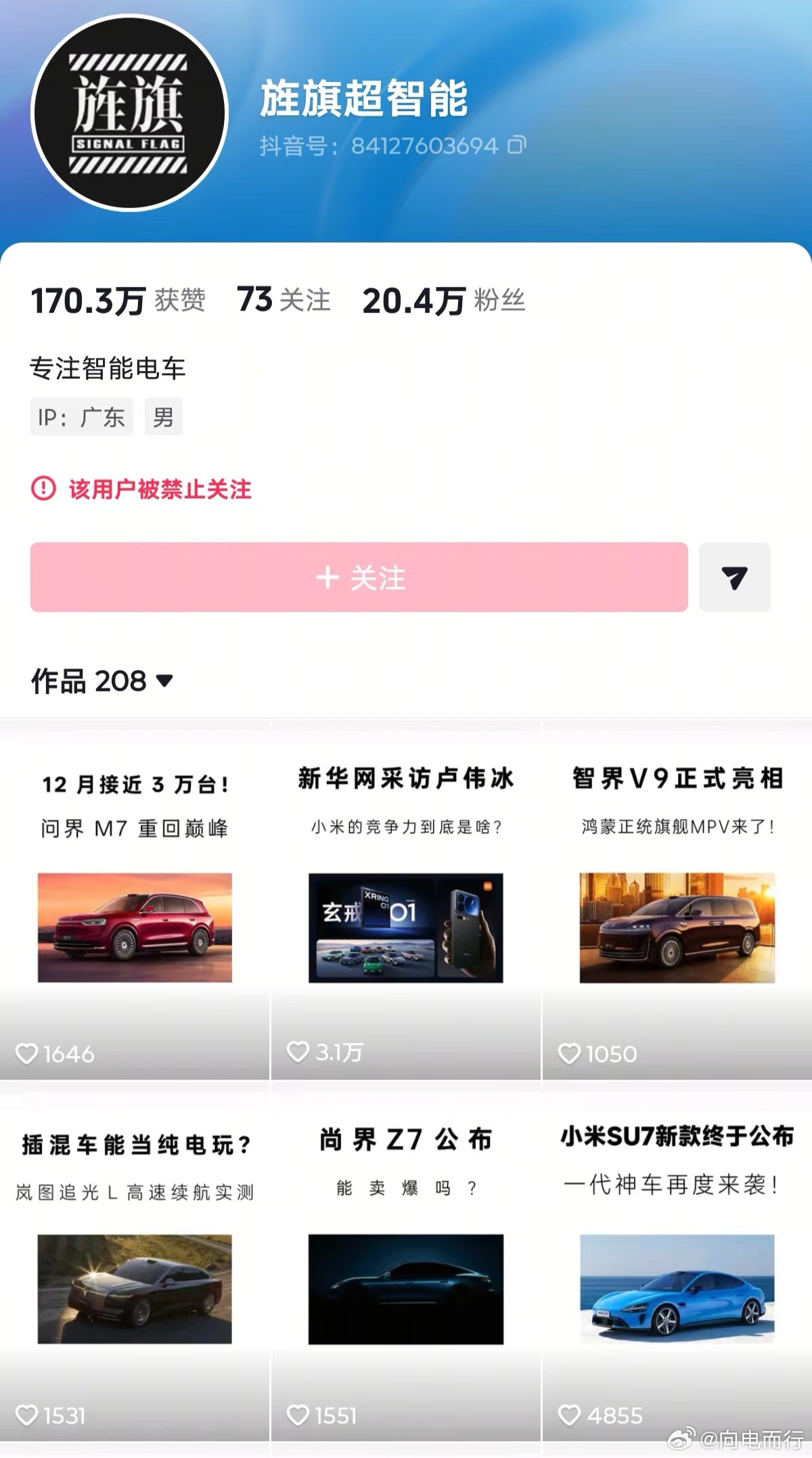This screenshot has height=1458, width=812.
Task: Copy the 抖音号 using the copy icon
Action: click(516, 144)
